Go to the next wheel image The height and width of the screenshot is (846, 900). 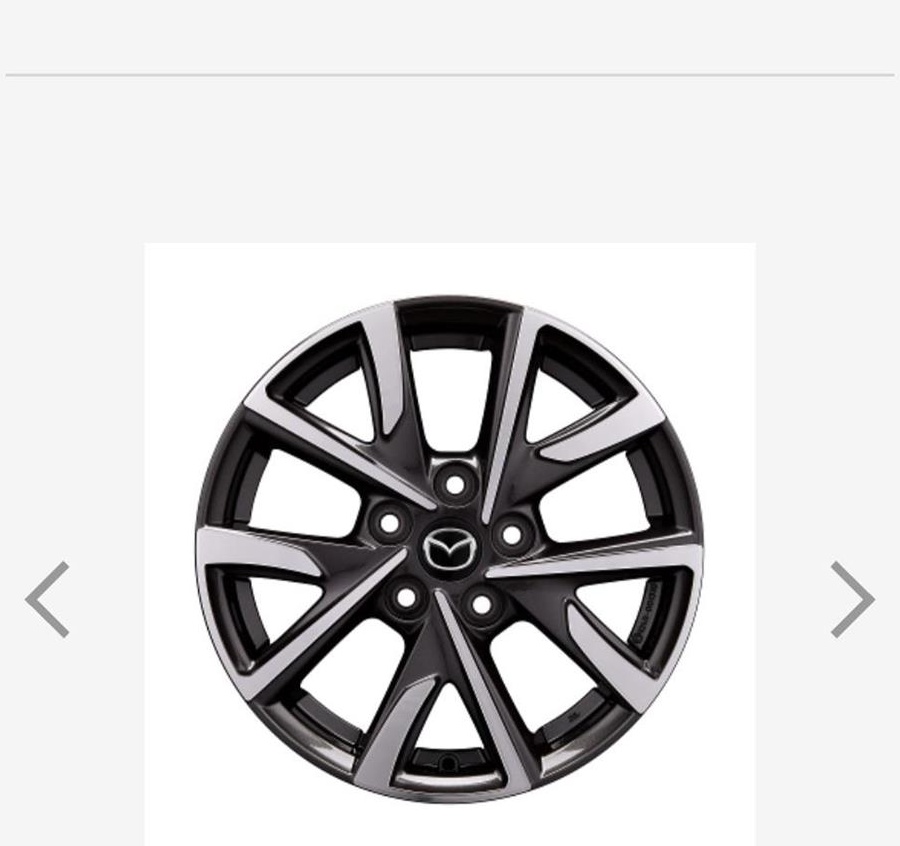coord(852,599)
